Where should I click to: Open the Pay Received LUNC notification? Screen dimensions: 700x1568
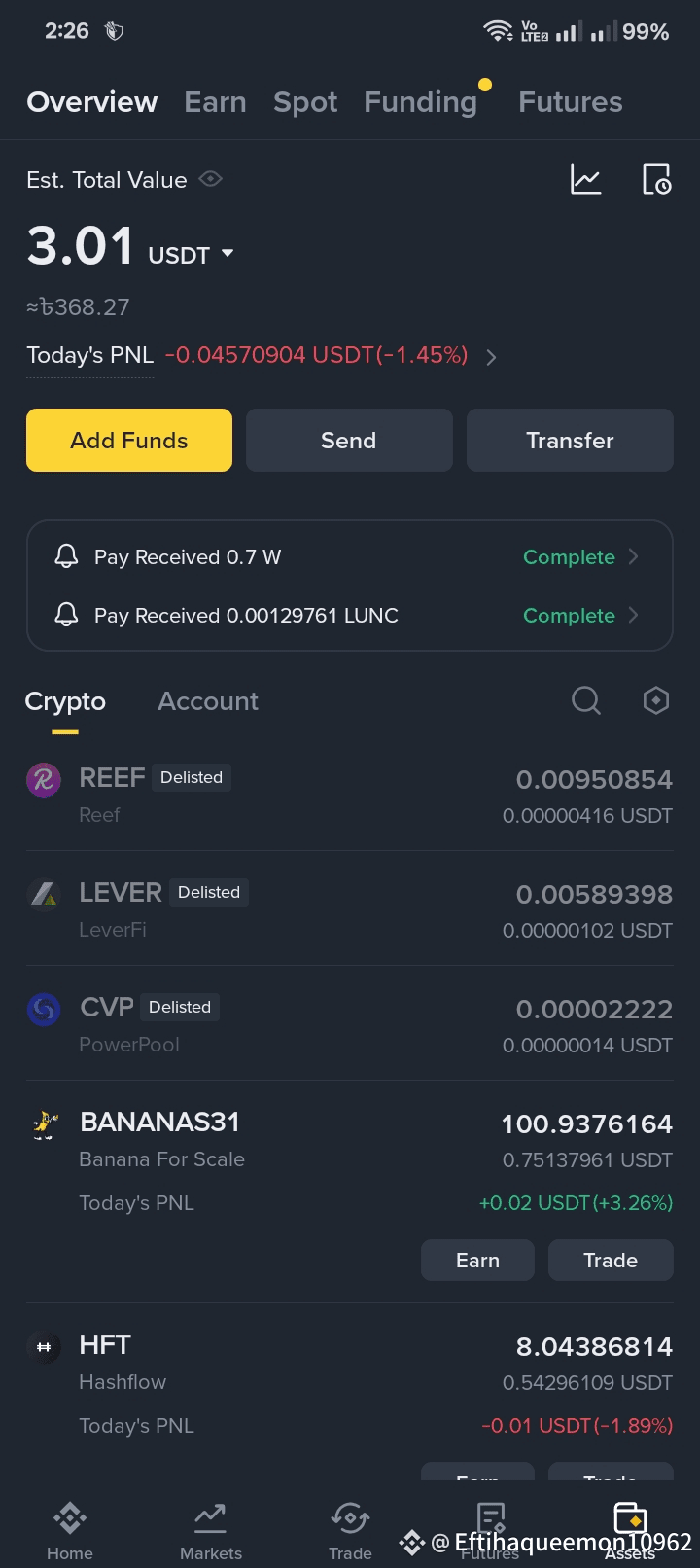coord(350,616)
